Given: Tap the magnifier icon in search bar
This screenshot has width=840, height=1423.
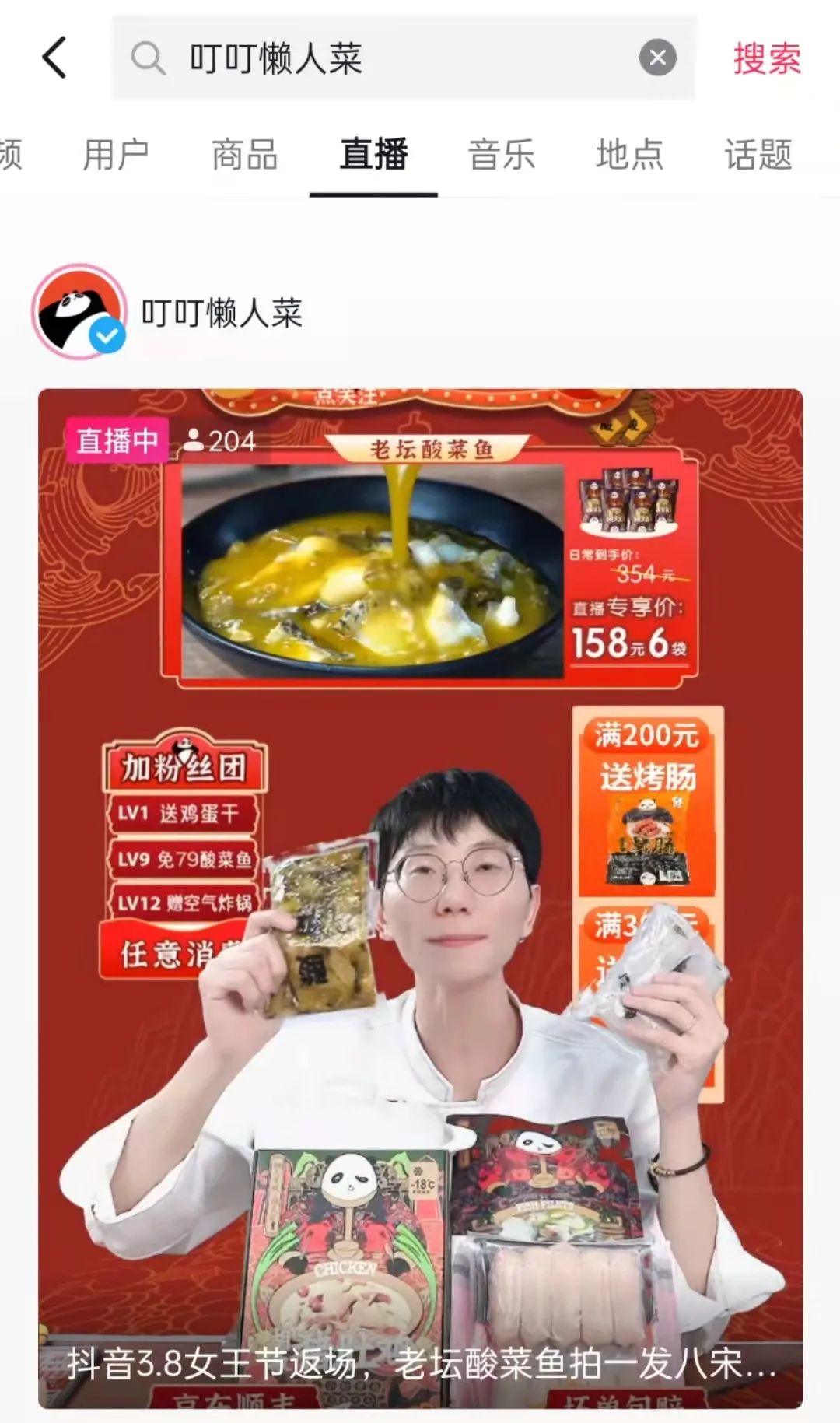Looking at the screenshot, I should click(149, 58).
